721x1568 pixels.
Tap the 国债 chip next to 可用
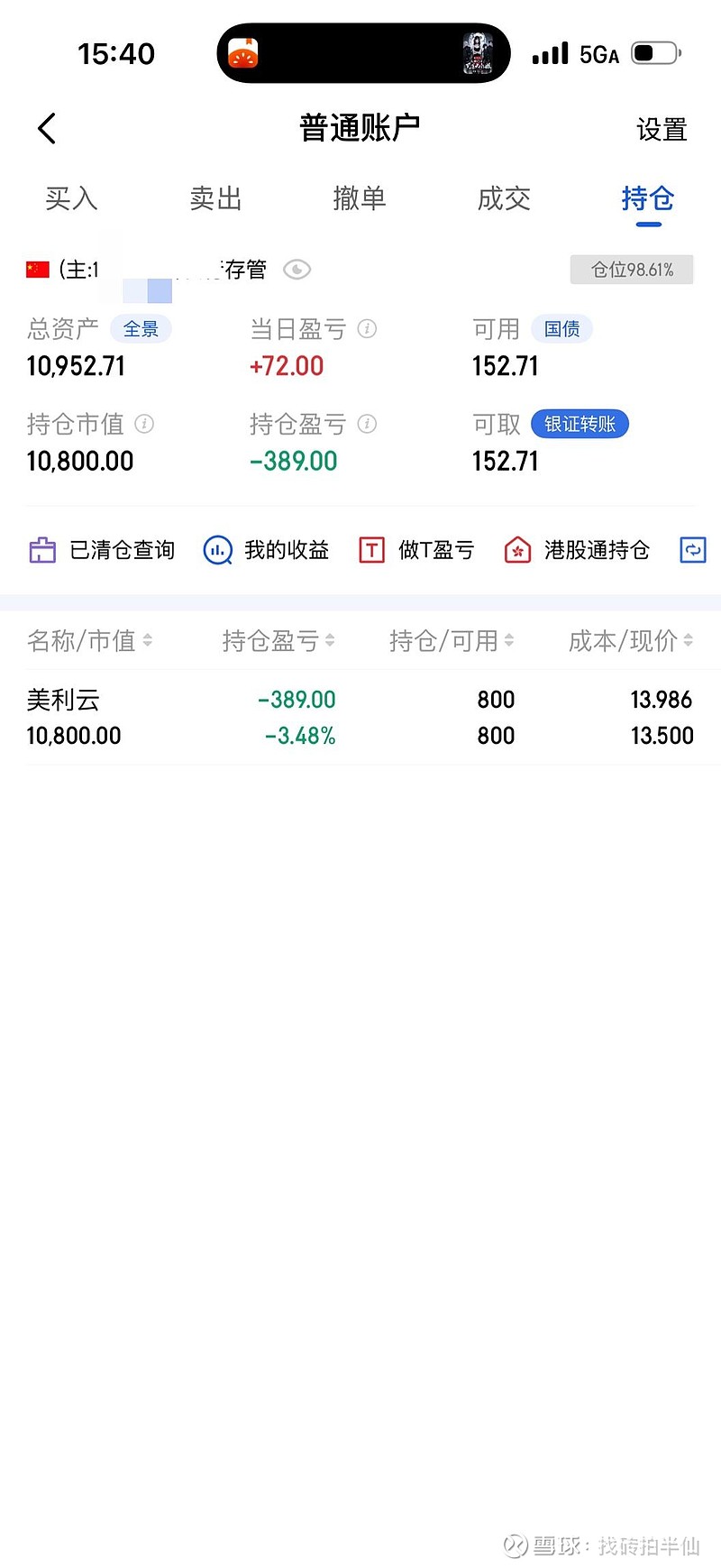561,329
